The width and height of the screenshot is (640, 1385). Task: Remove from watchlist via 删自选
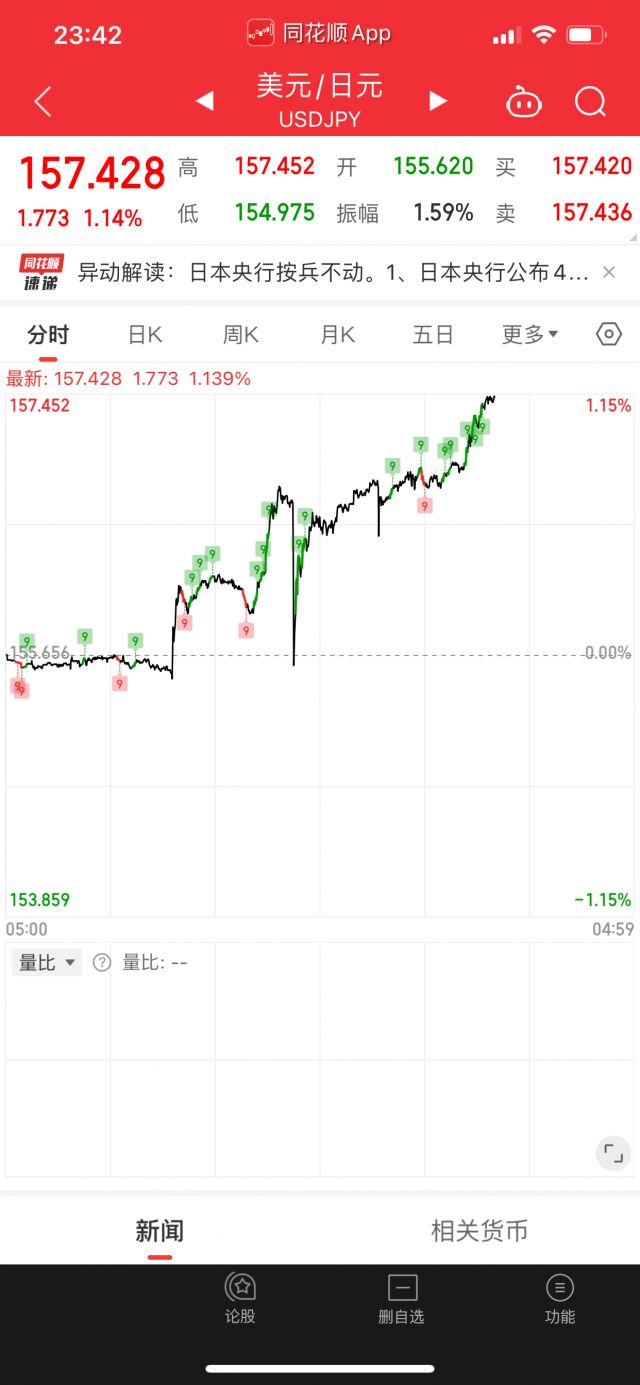click(401, 1300)
